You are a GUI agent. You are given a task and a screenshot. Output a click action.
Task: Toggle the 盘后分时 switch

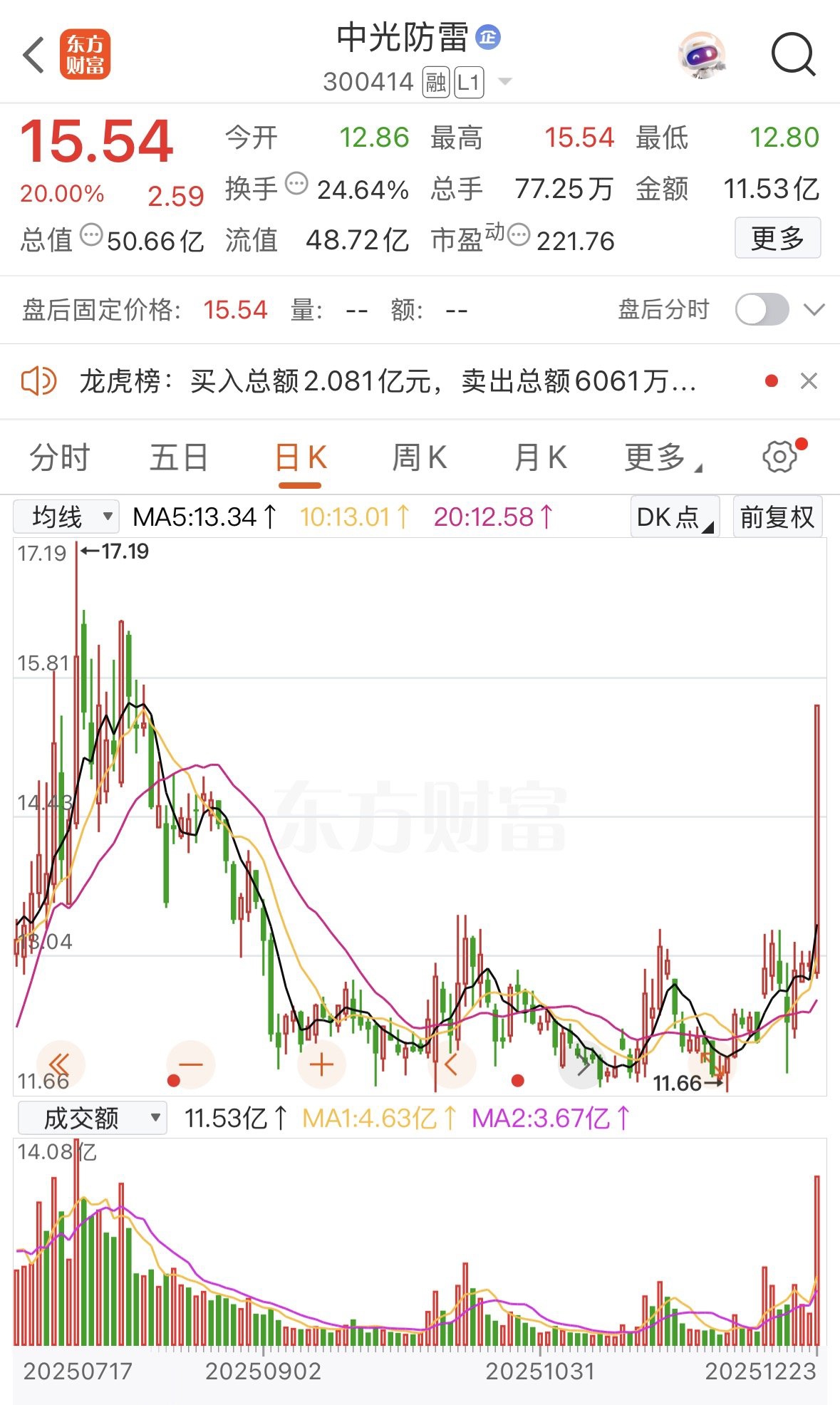[x=762, y=310]
